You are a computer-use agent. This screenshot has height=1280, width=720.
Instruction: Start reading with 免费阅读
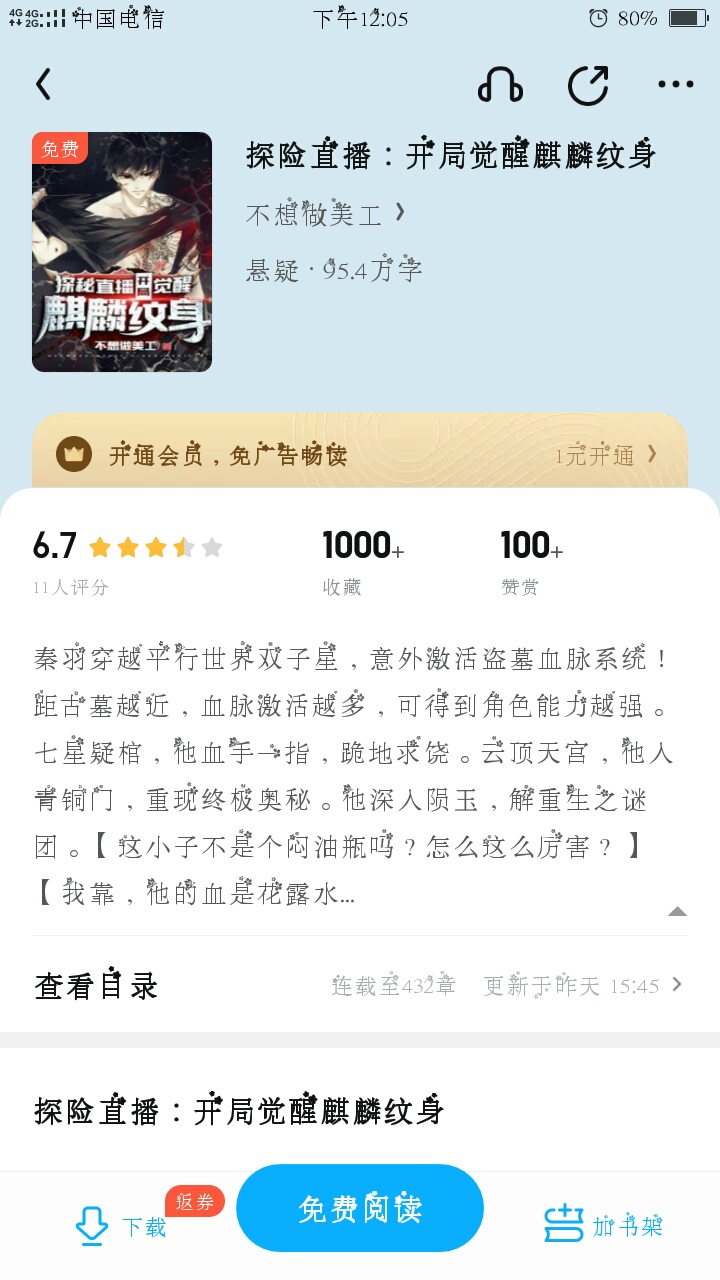click(360, 1208)
